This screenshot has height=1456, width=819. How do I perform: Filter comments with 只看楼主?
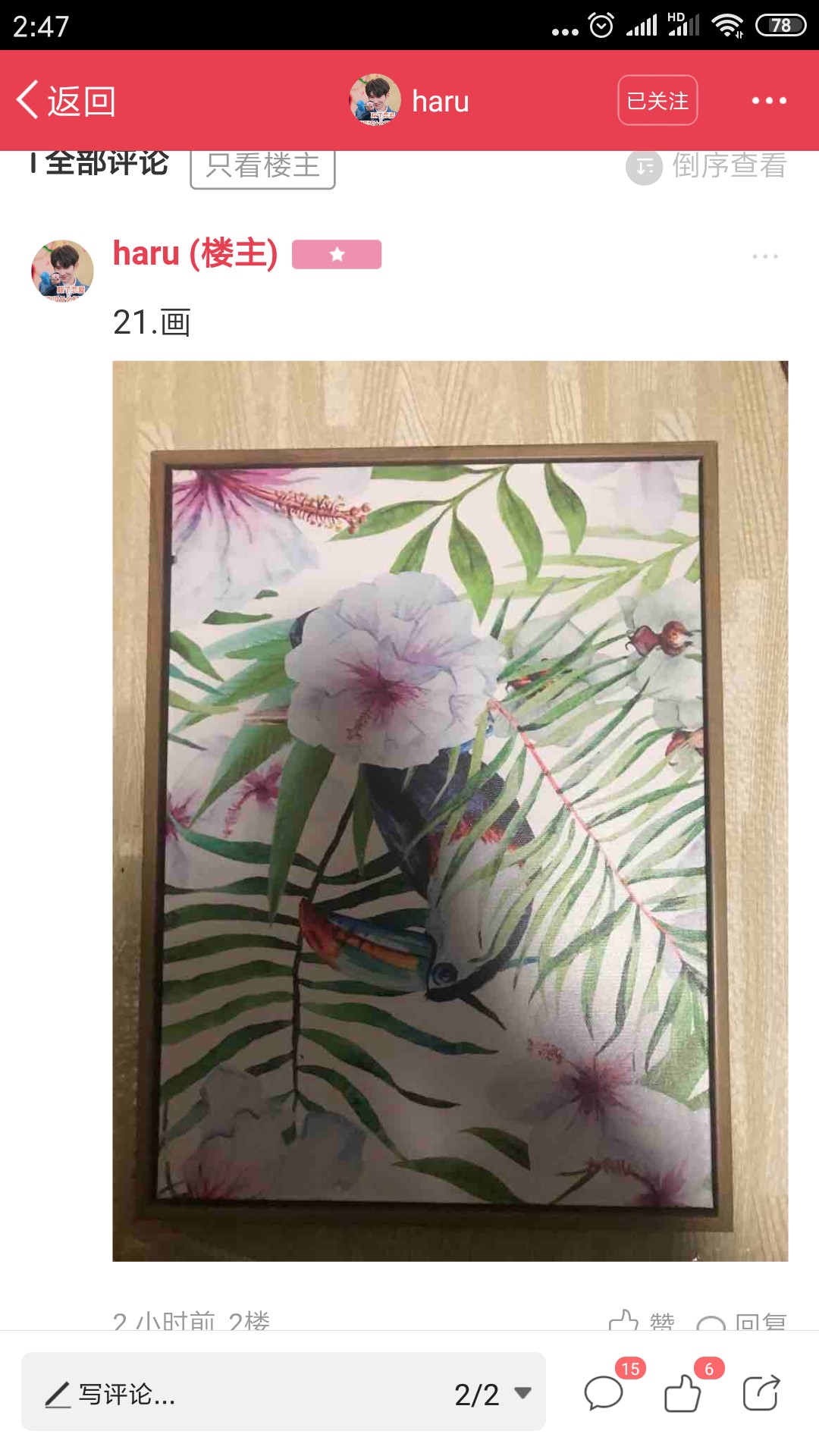coord(262,166)
